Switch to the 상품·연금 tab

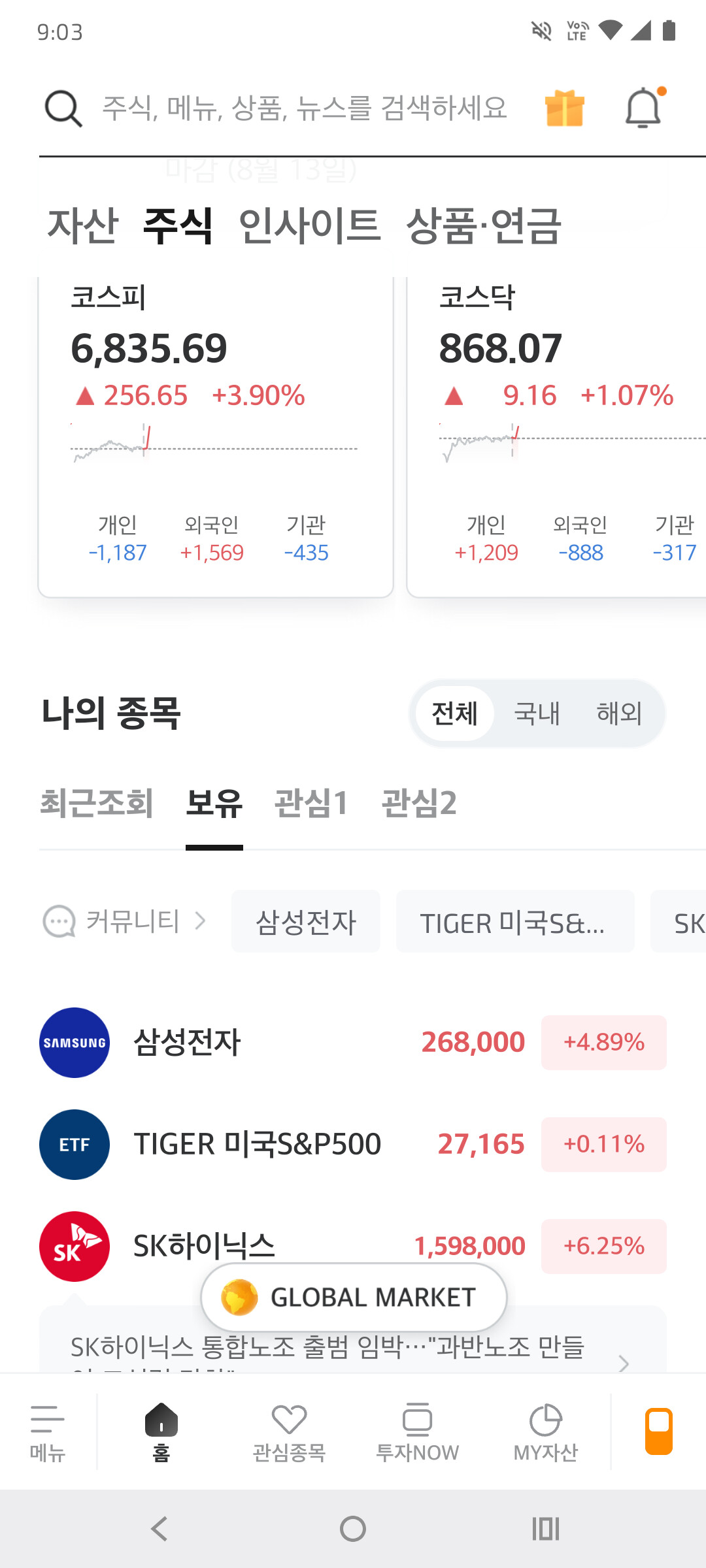484,225
